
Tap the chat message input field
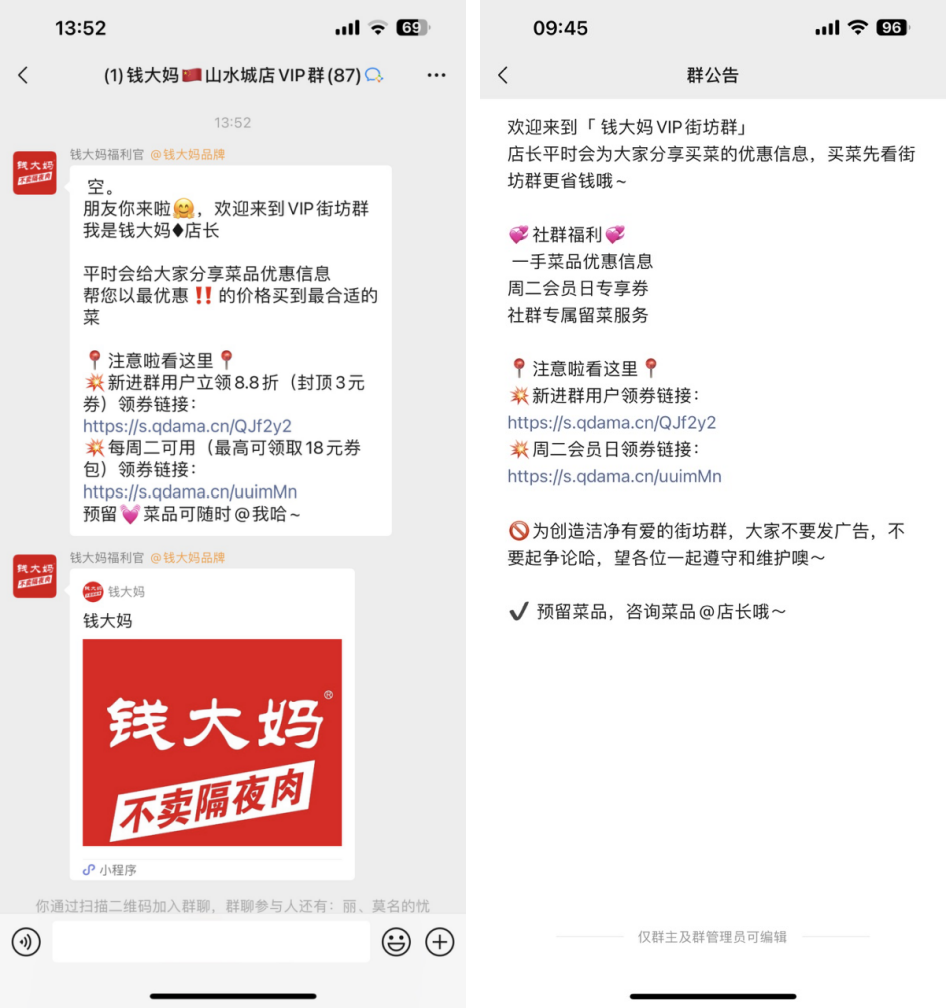[x=210, y=942]
